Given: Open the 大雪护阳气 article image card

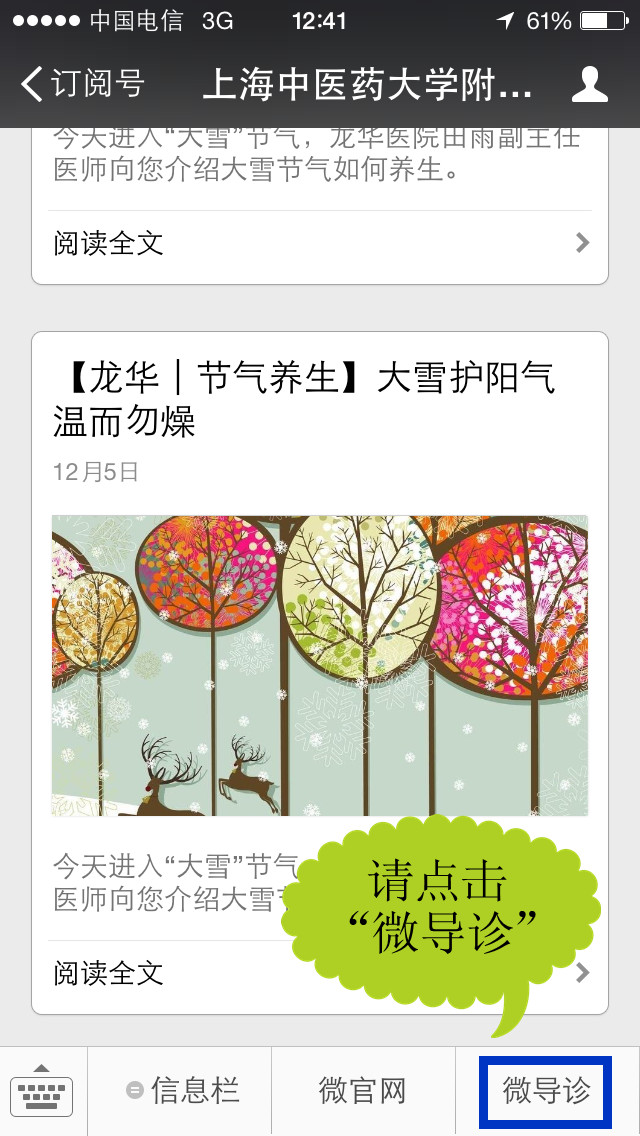Looking at the screenshot, I should (319, 665).
